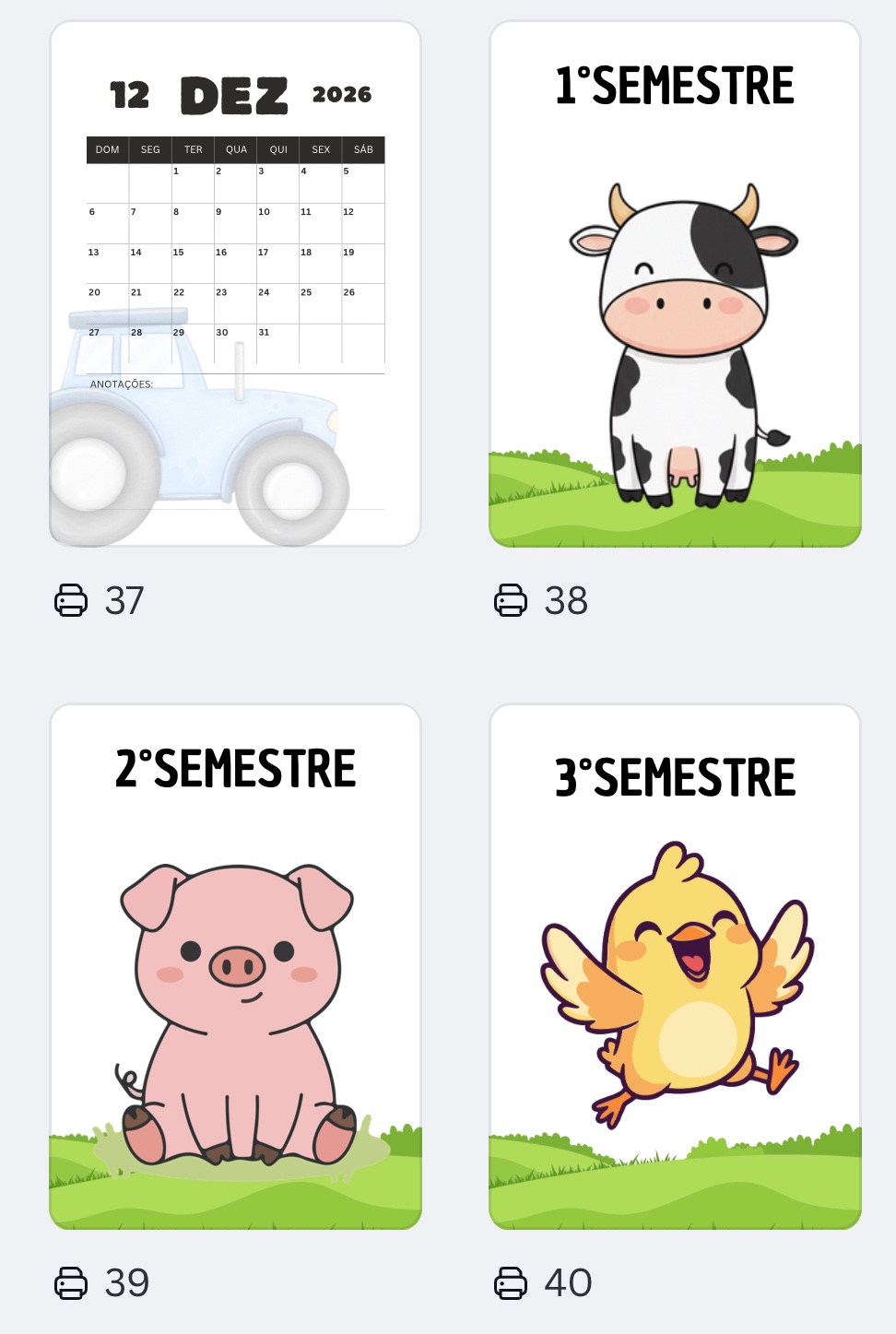The image size is (896, 1334).
Task: Open the 1°SEMESTRE cow page
Action: click(675, 283)
